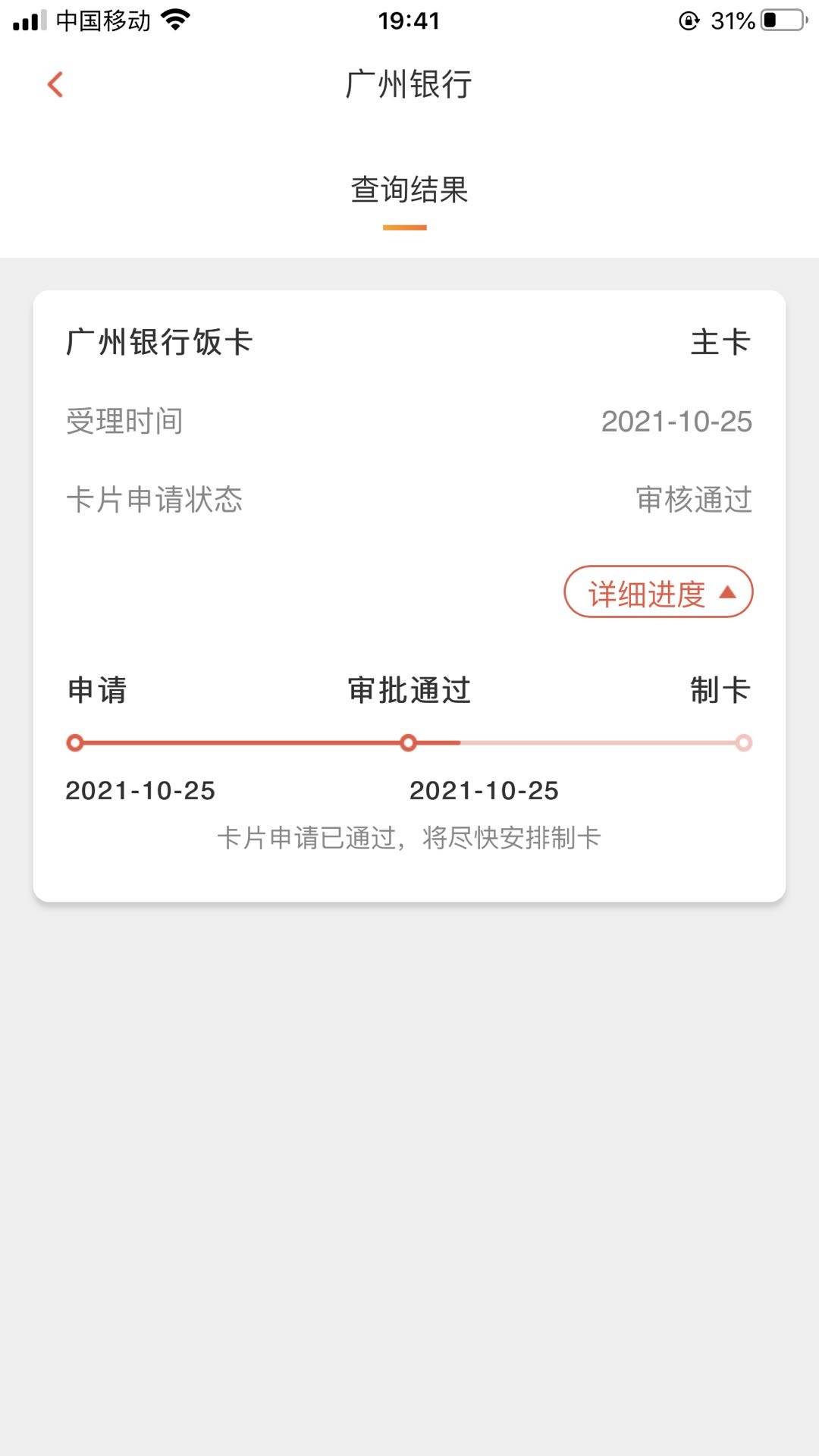The height and width of the screenshot is (1456, 819).
Task: Go back using the red arrow
Action: point(55,84)
